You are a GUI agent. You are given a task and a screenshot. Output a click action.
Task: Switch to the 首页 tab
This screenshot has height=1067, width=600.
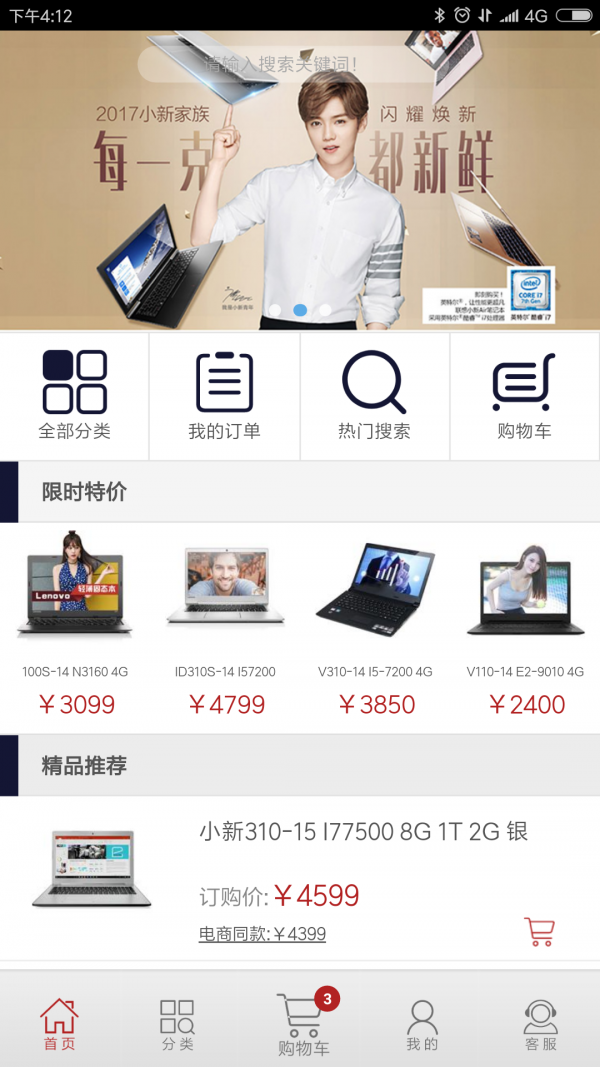[x=59, y=1024]
